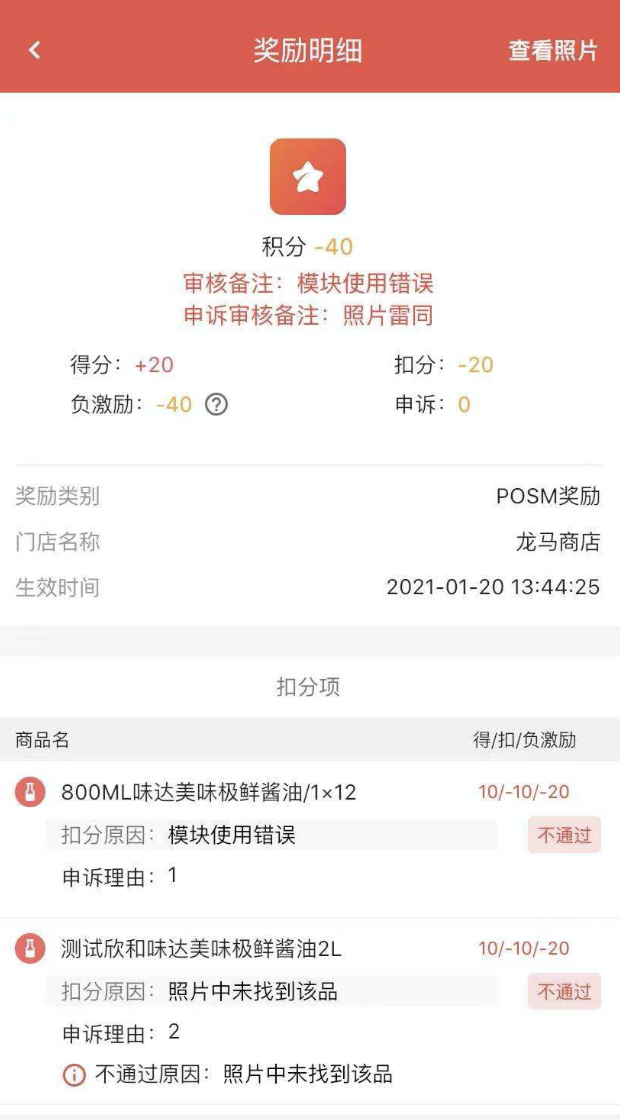Image resolution: width=620 pixels, height=1120 pixels.
Task: Open 查看照片 to view photos
Action: click(552, 50)
